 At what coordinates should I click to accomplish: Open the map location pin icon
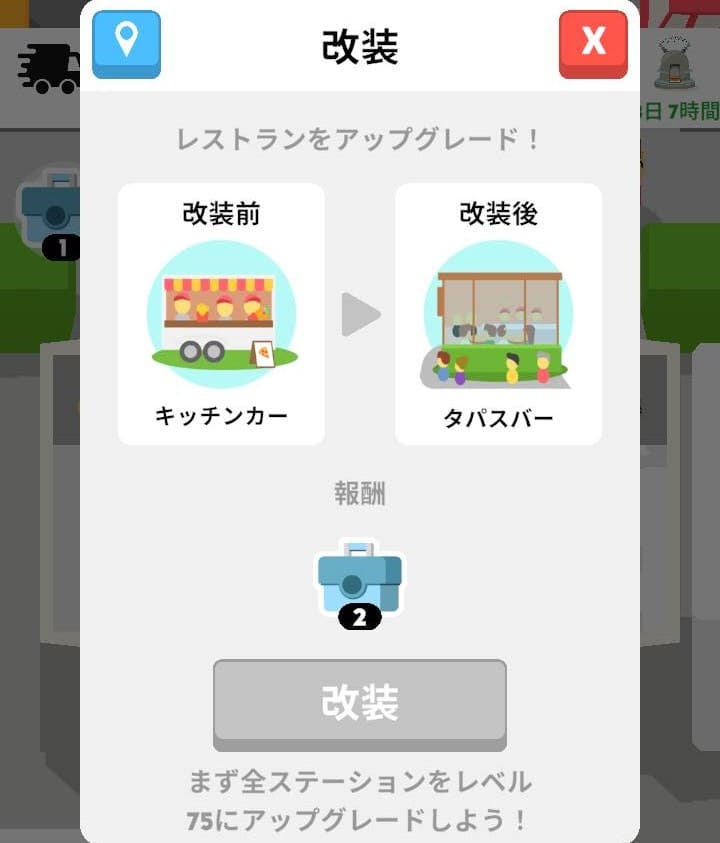(126, 44)
